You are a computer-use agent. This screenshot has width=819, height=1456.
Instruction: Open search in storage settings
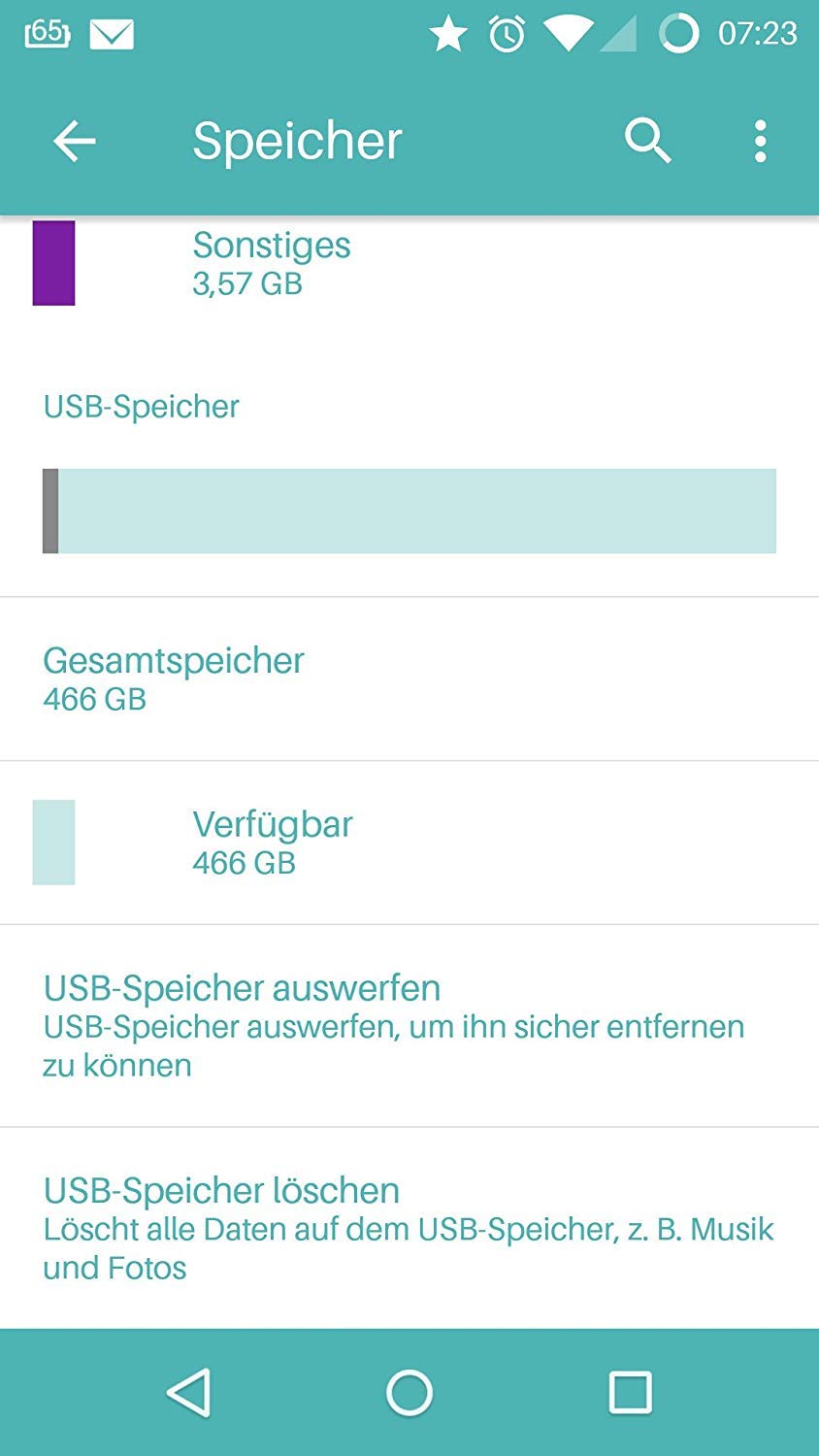(647, 142)
